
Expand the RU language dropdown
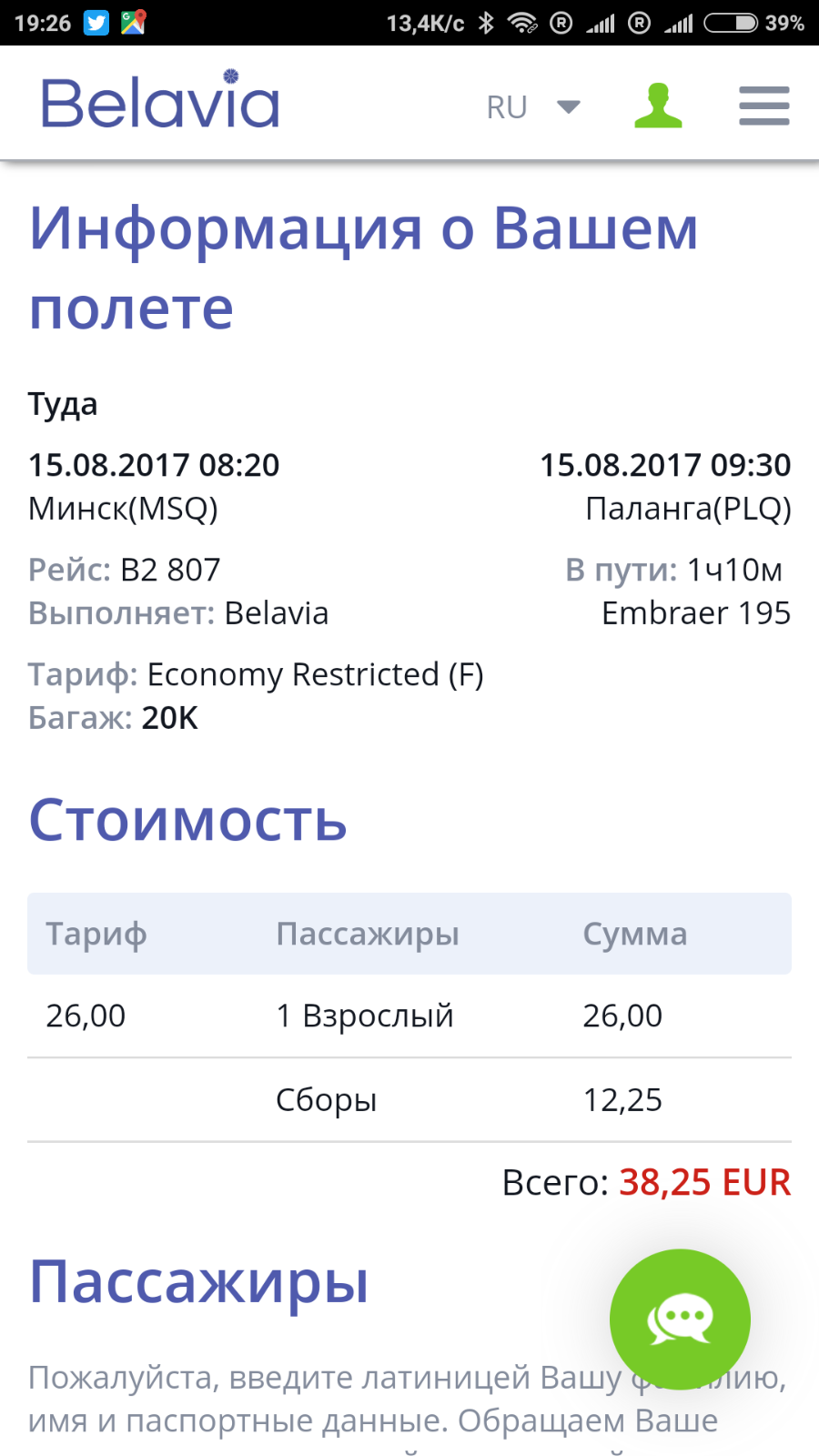click(x=533, y=107)
